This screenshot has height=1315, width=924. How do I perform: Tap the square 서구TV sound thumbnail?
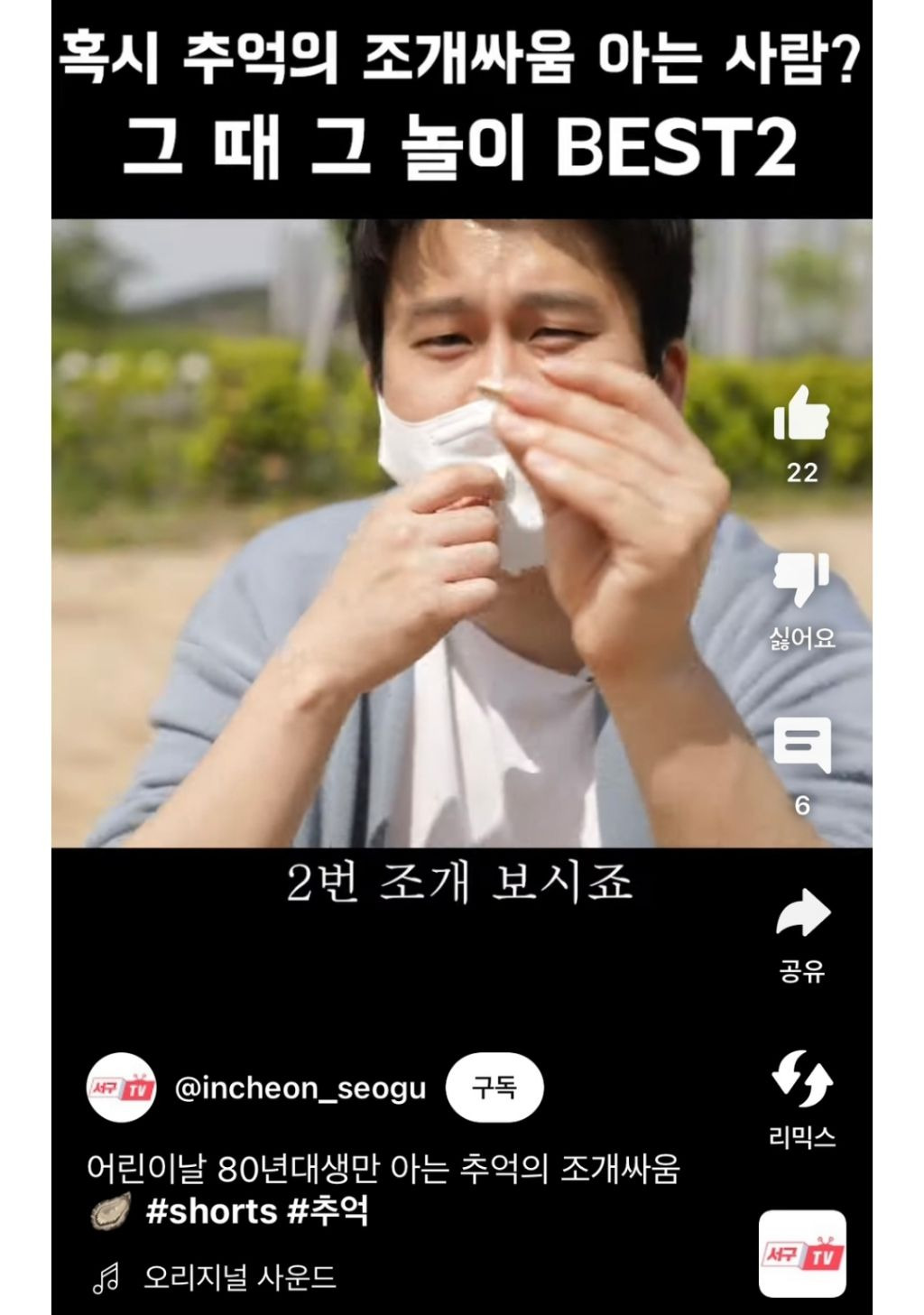pyautogui.click(x=802, y=1254)
